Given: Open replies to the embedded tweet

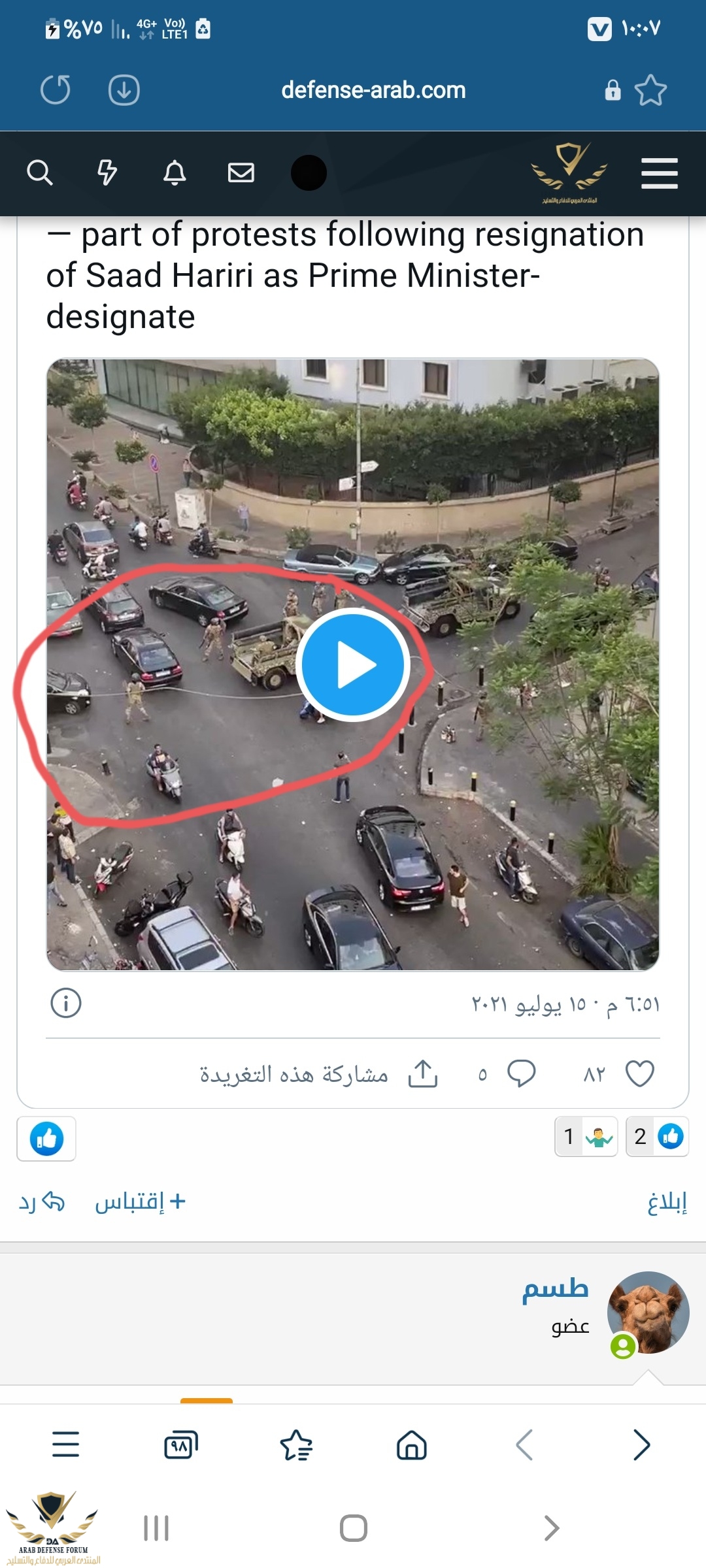Looking at the screenshot, I should 521,1074.
